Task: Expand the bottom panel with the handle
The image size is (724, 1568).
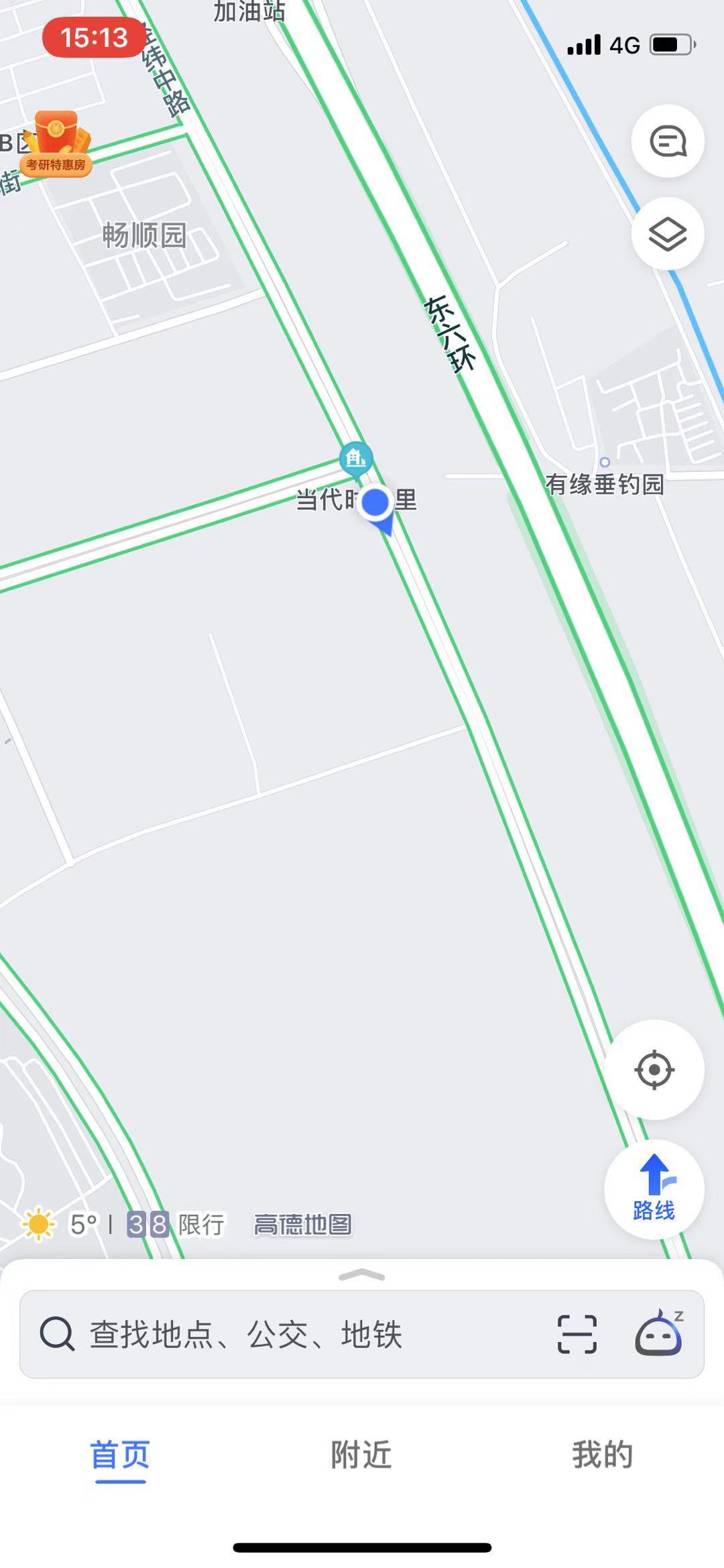Action: coord(362,1275)
